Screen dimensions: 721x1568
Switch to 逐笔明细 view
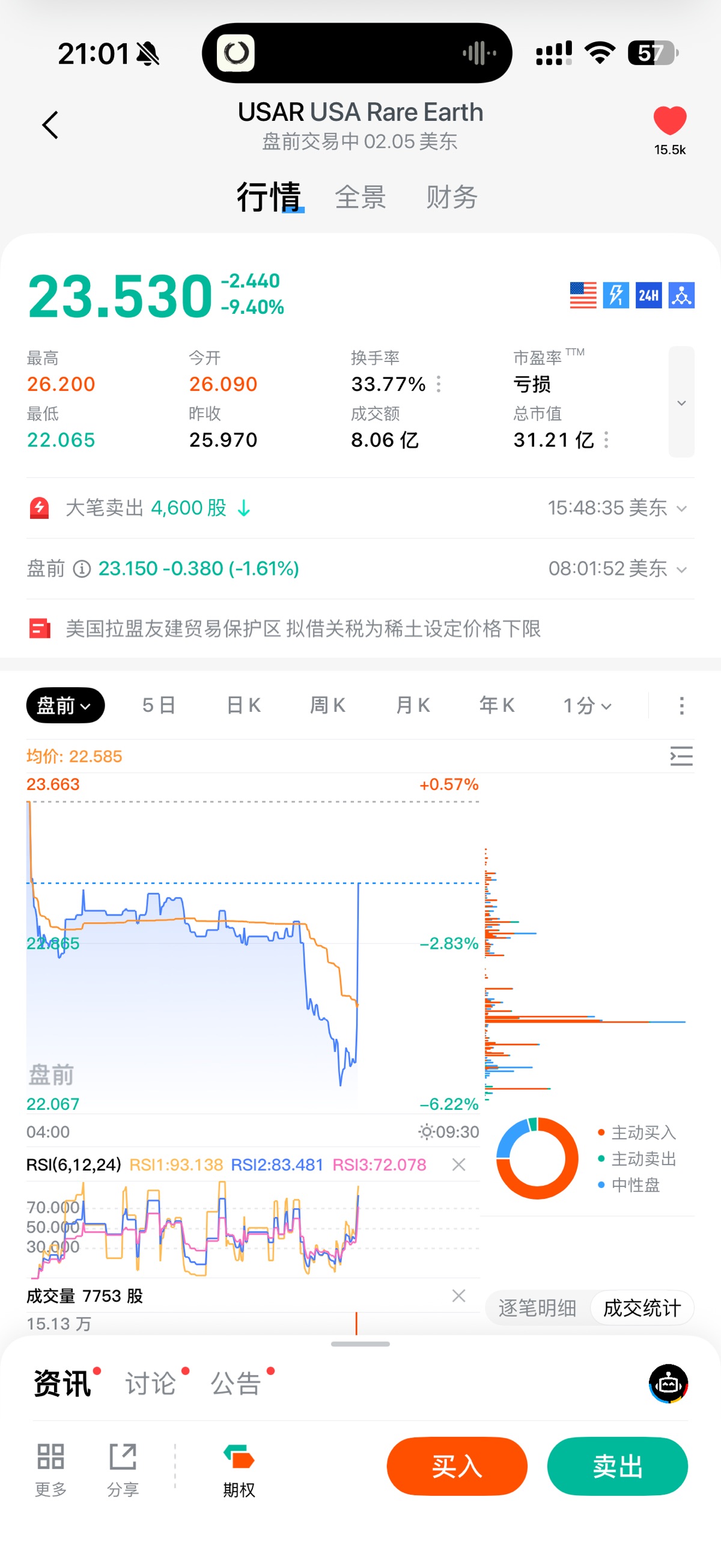point(537,1308)
